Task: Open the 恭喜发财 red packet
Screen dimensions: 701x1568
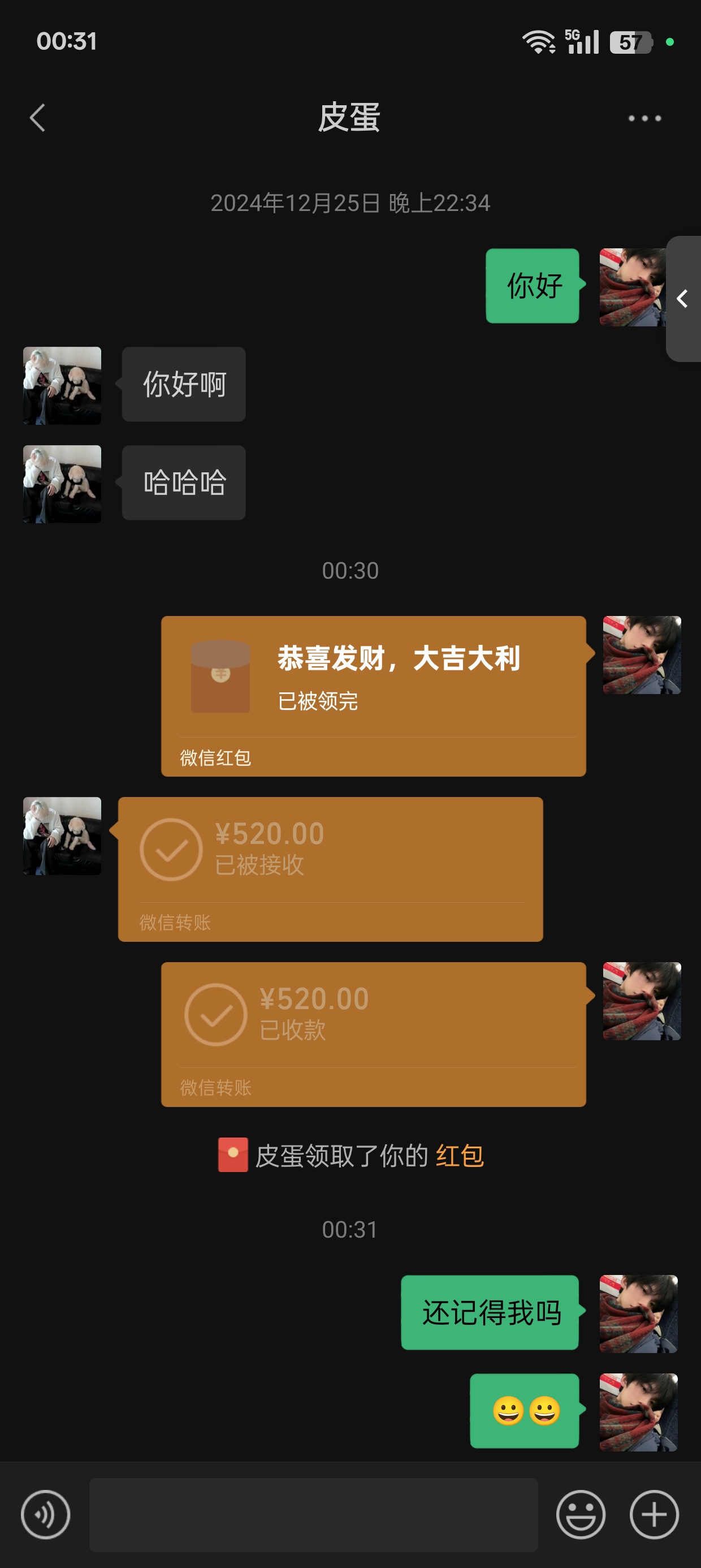Action: point(374,696)
